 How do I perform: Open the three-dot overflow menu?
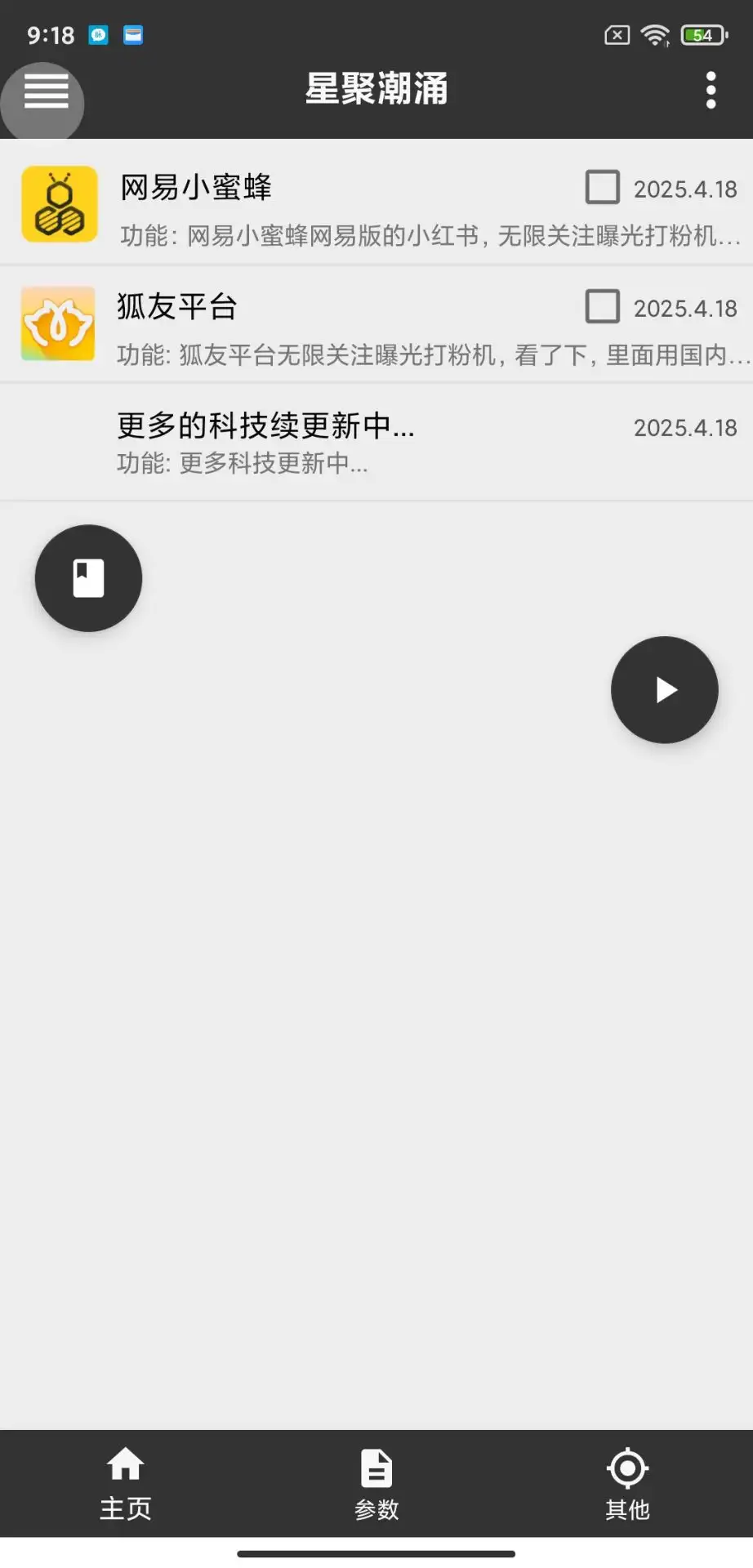(x=711, y=90)
